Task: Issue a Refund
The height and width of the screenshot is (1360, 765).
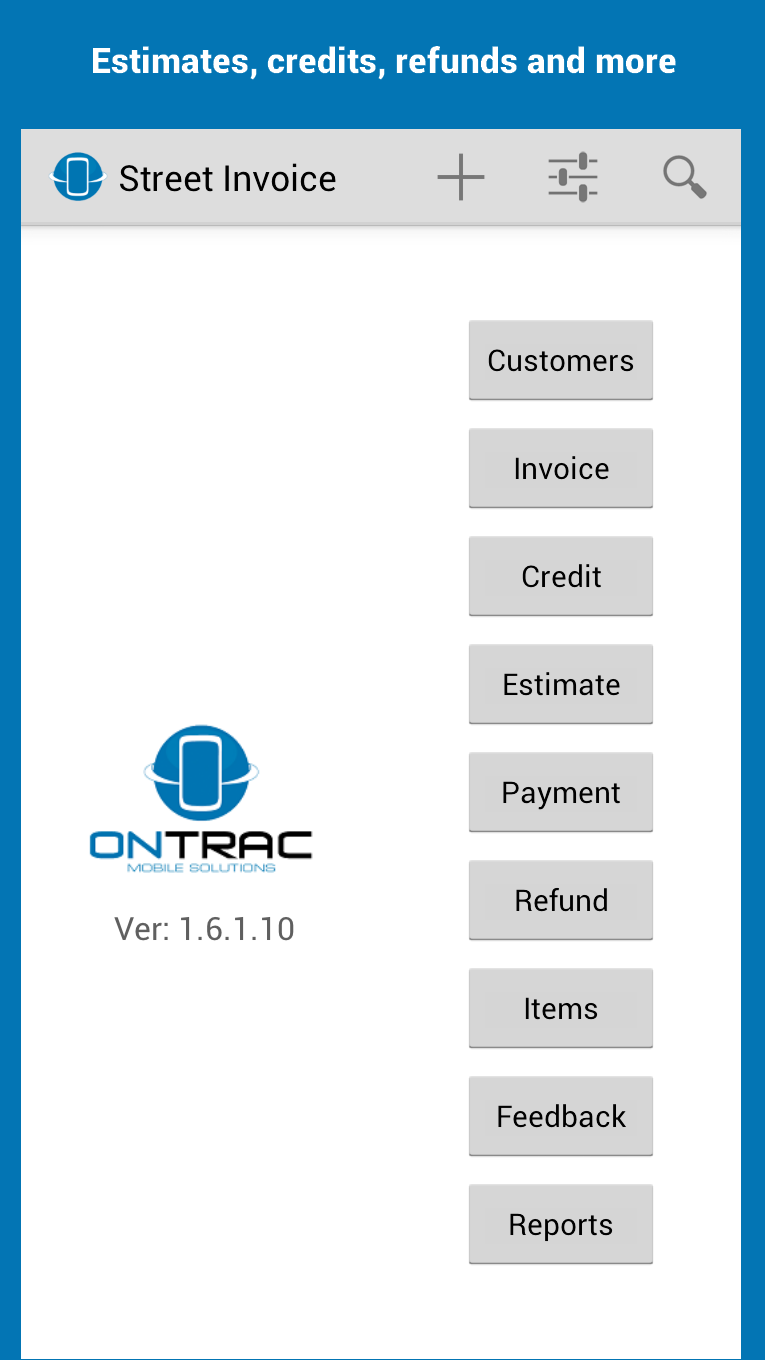Action: click(560, 900)
